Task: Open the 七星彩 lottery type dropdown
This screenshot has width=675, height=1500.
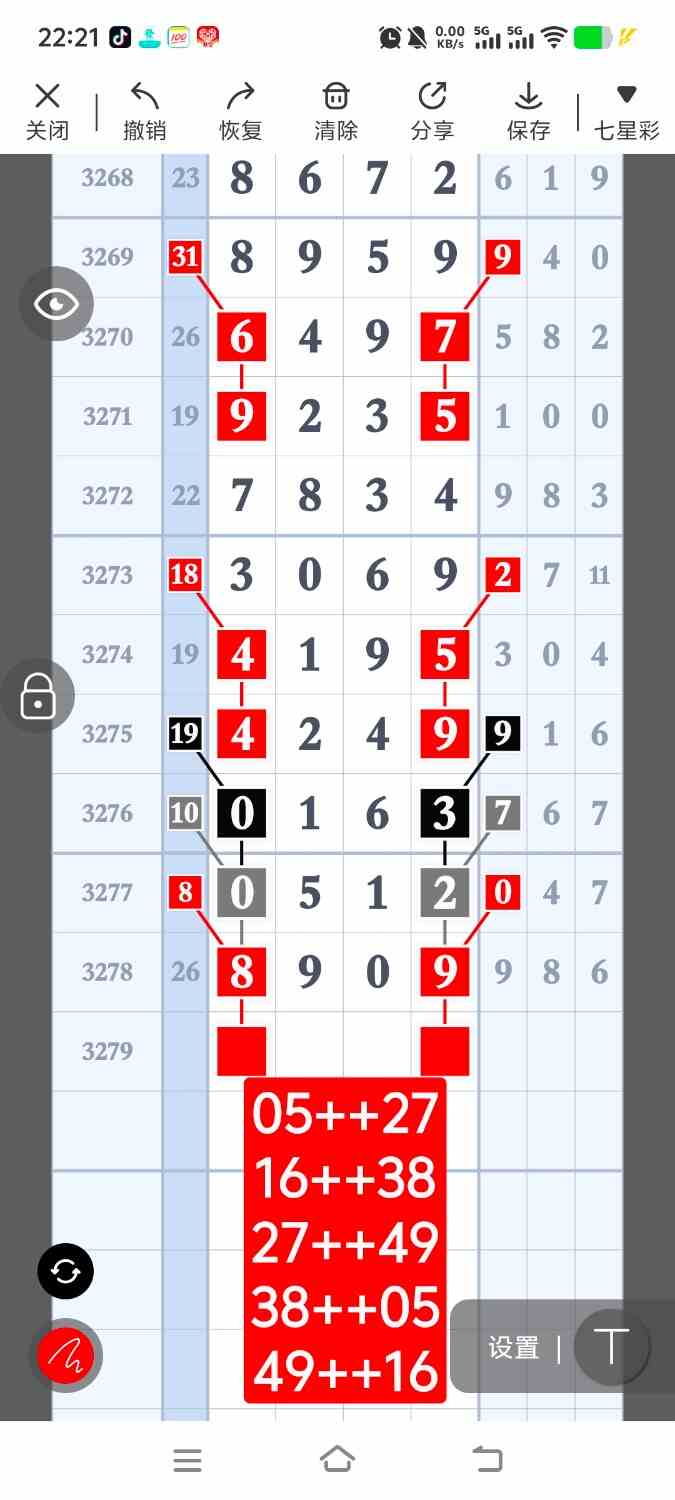Action: [626, 112]
